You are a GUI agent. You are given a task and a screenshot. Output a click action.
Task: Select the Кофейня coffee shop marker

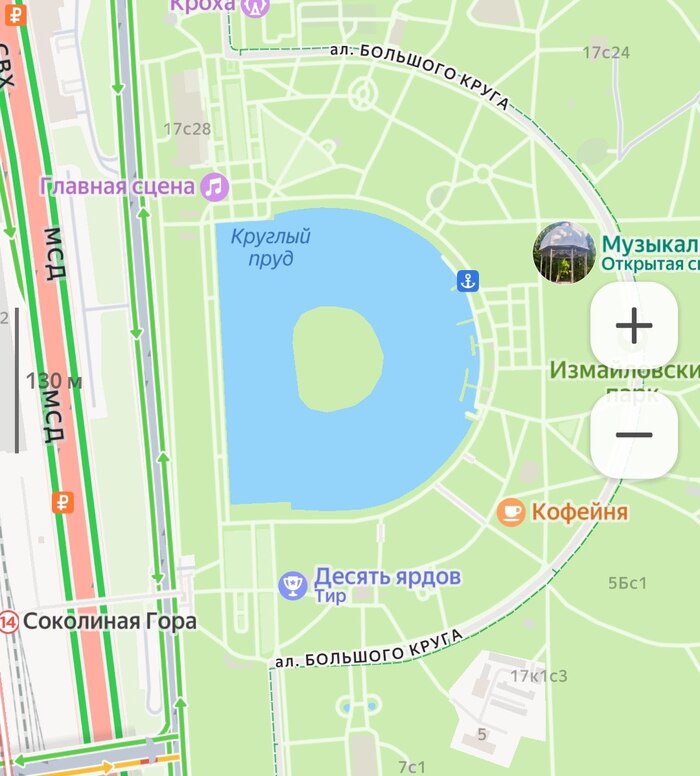point(511,512)
